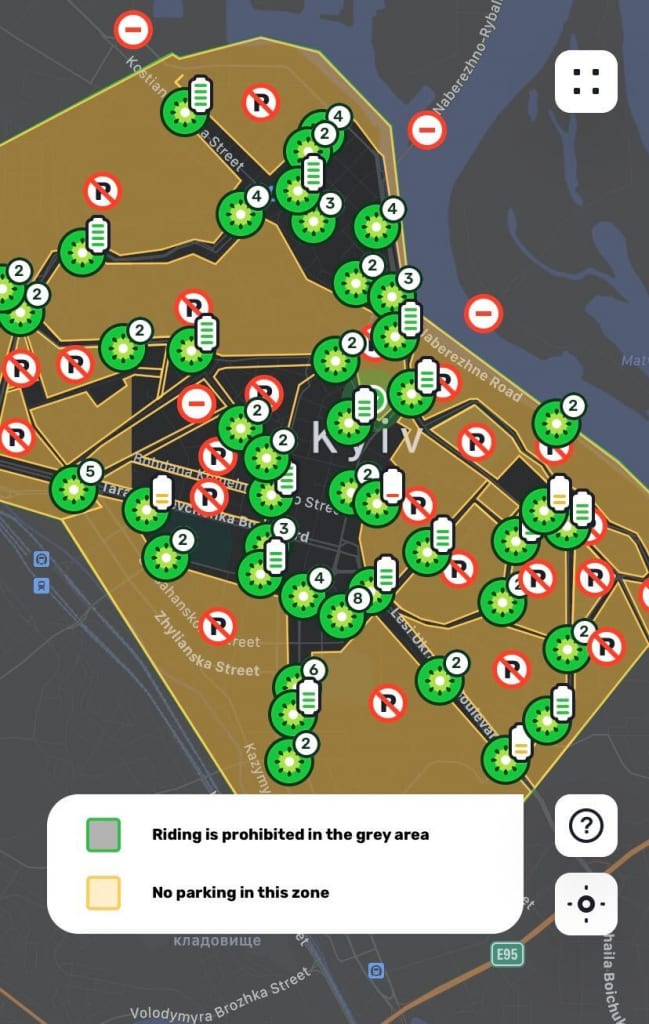Image resolution: width=649 pixels, height=1024 pixels.
Task: Select the scooter cluster showing 8
Action: tap(342, 615)
